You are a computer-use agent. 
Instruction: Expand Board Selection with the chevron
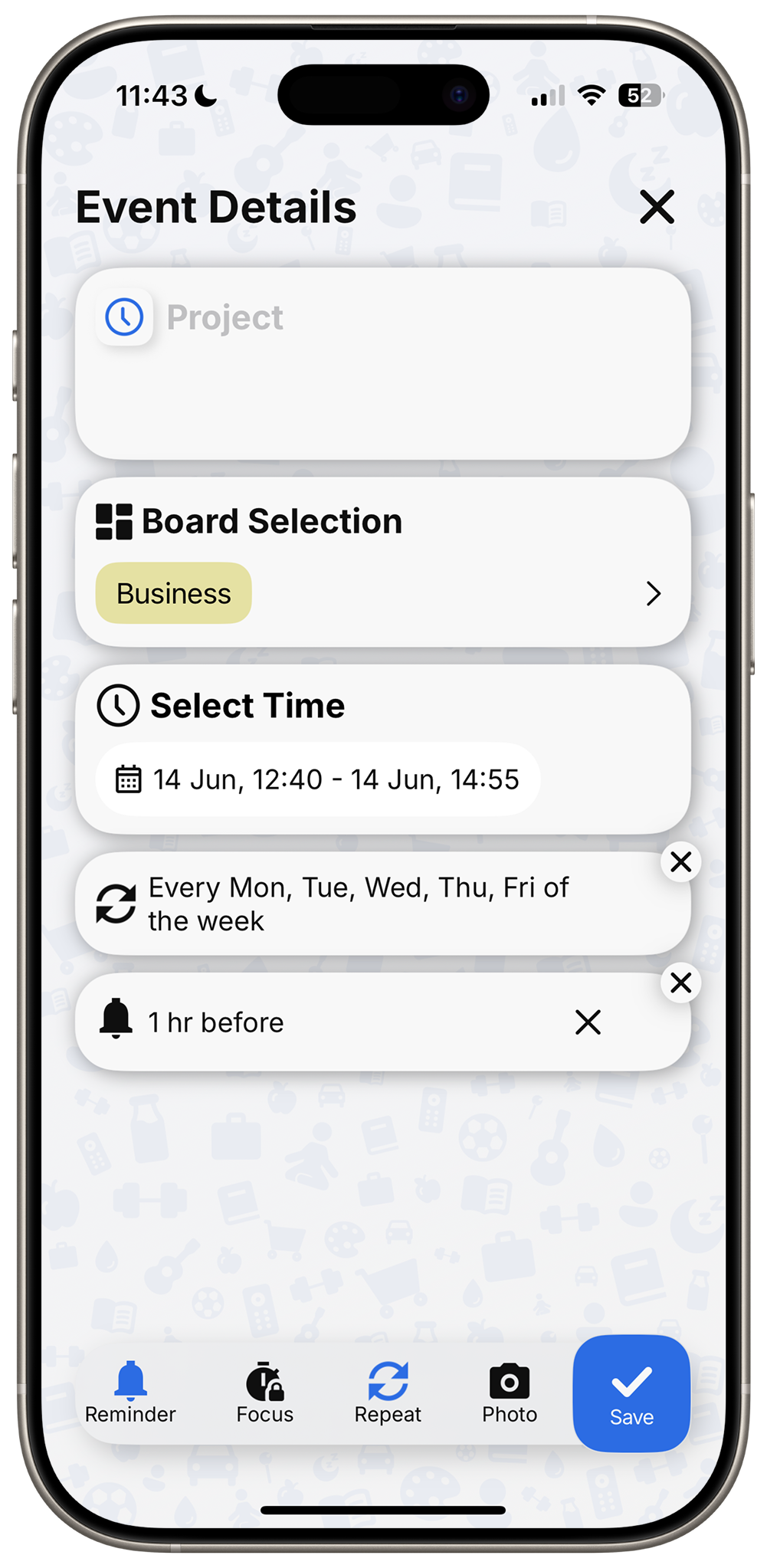click(653, 594)
